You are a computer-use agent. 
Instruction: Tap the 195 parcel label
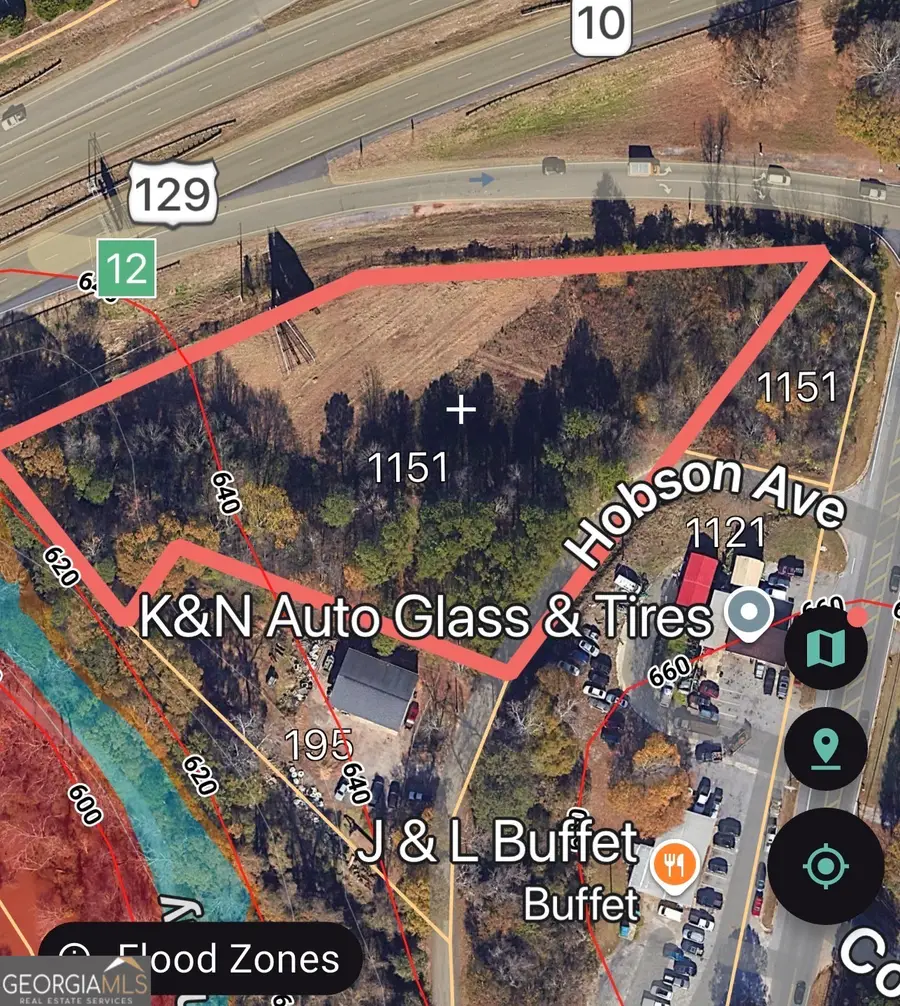pyautogui.click(x=318, y=746)
